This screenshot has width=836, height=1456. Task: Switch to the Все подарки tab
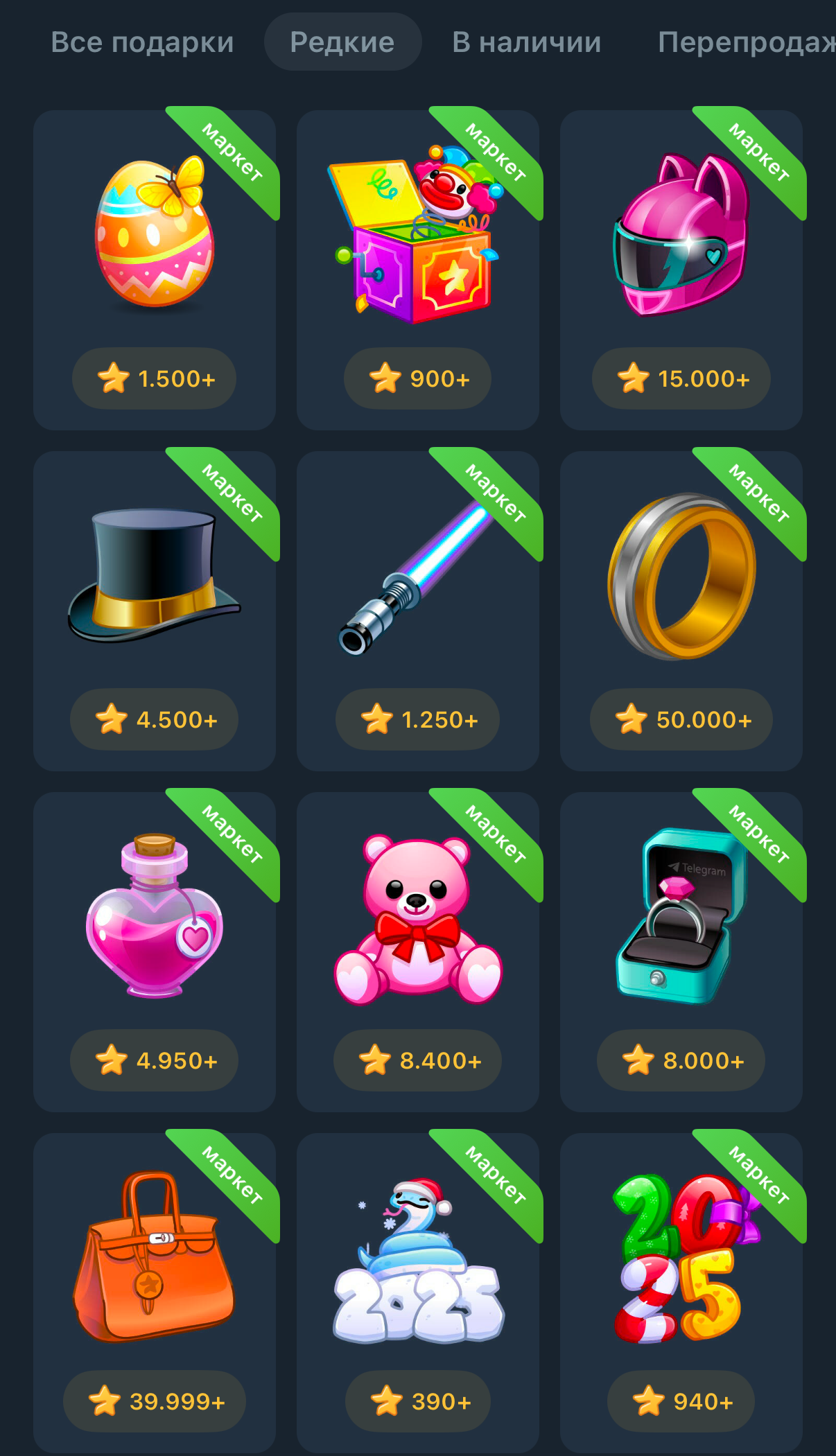pos(142,42)
